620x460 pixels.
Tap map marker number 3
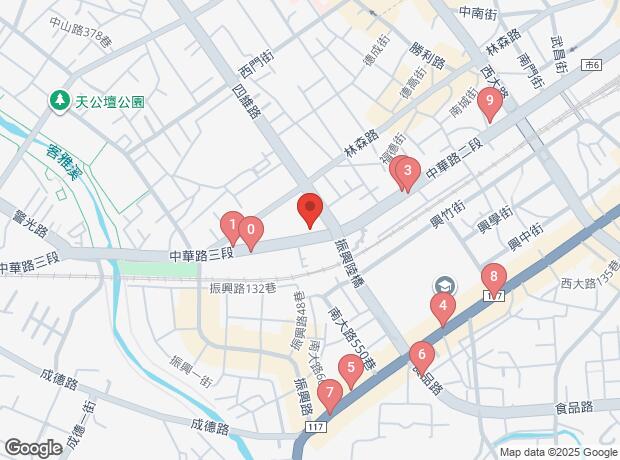[x=407, y=171]
